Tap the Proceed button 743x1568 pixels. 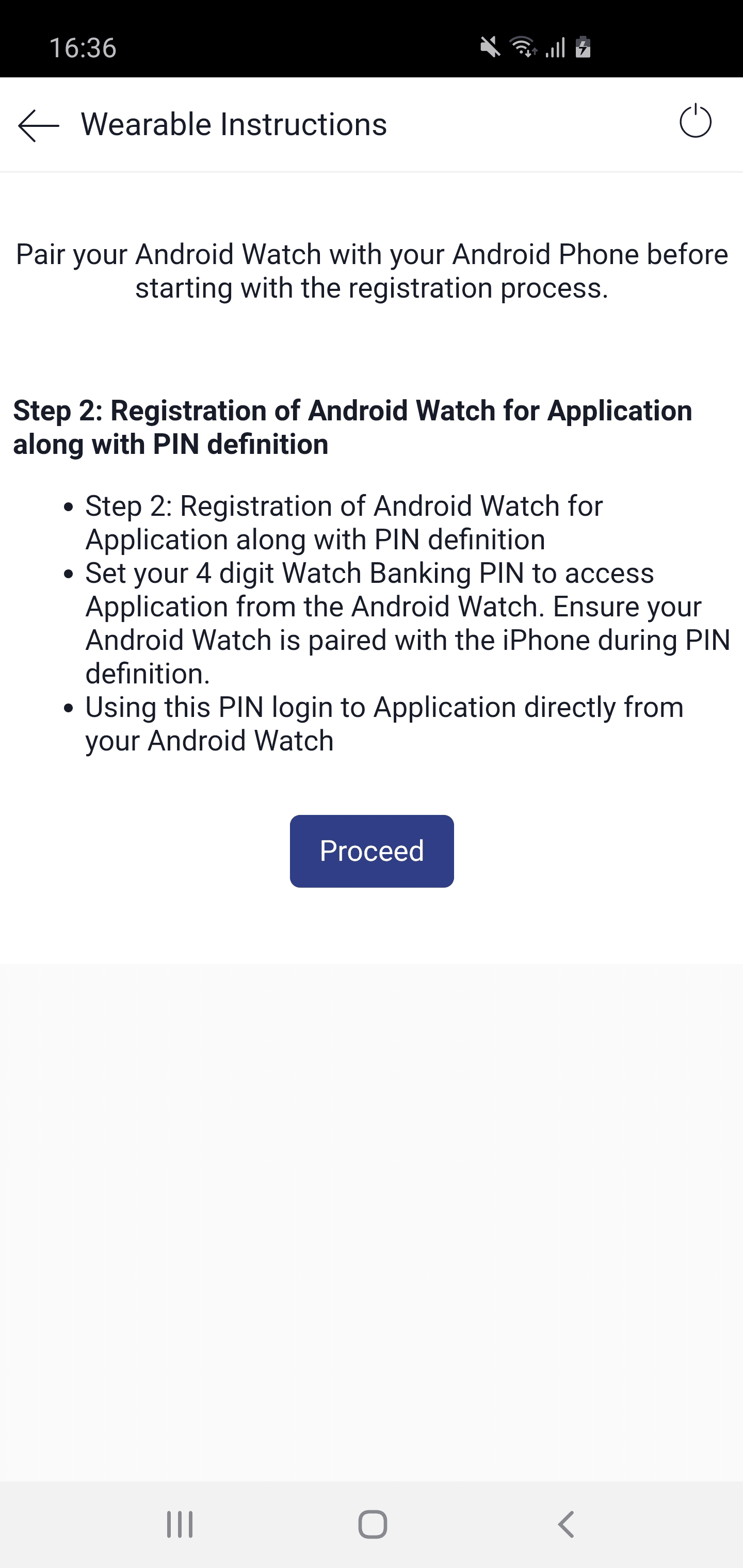(x=372, y=851)
